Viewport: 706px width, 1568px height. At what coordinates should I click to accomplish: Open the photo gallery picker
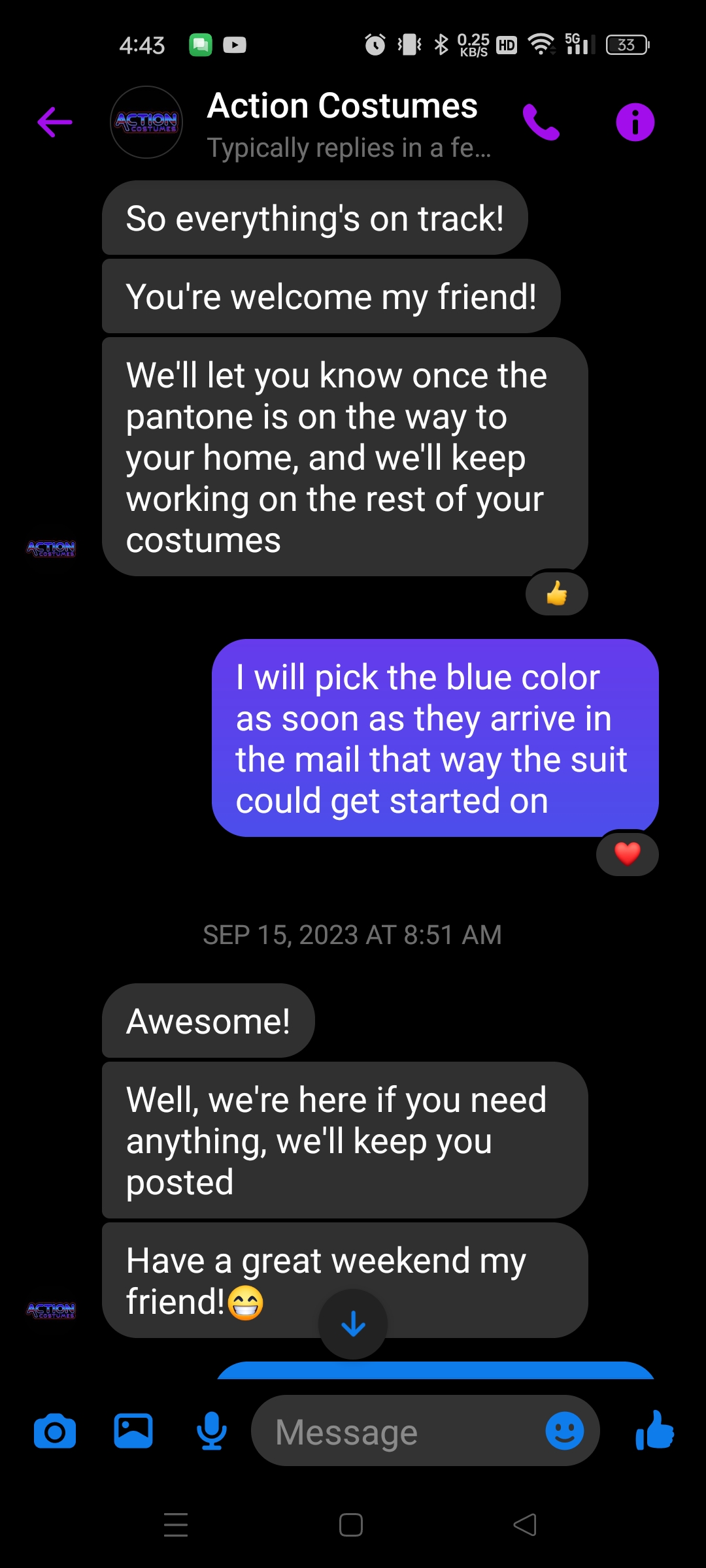tap(133, 1431)
